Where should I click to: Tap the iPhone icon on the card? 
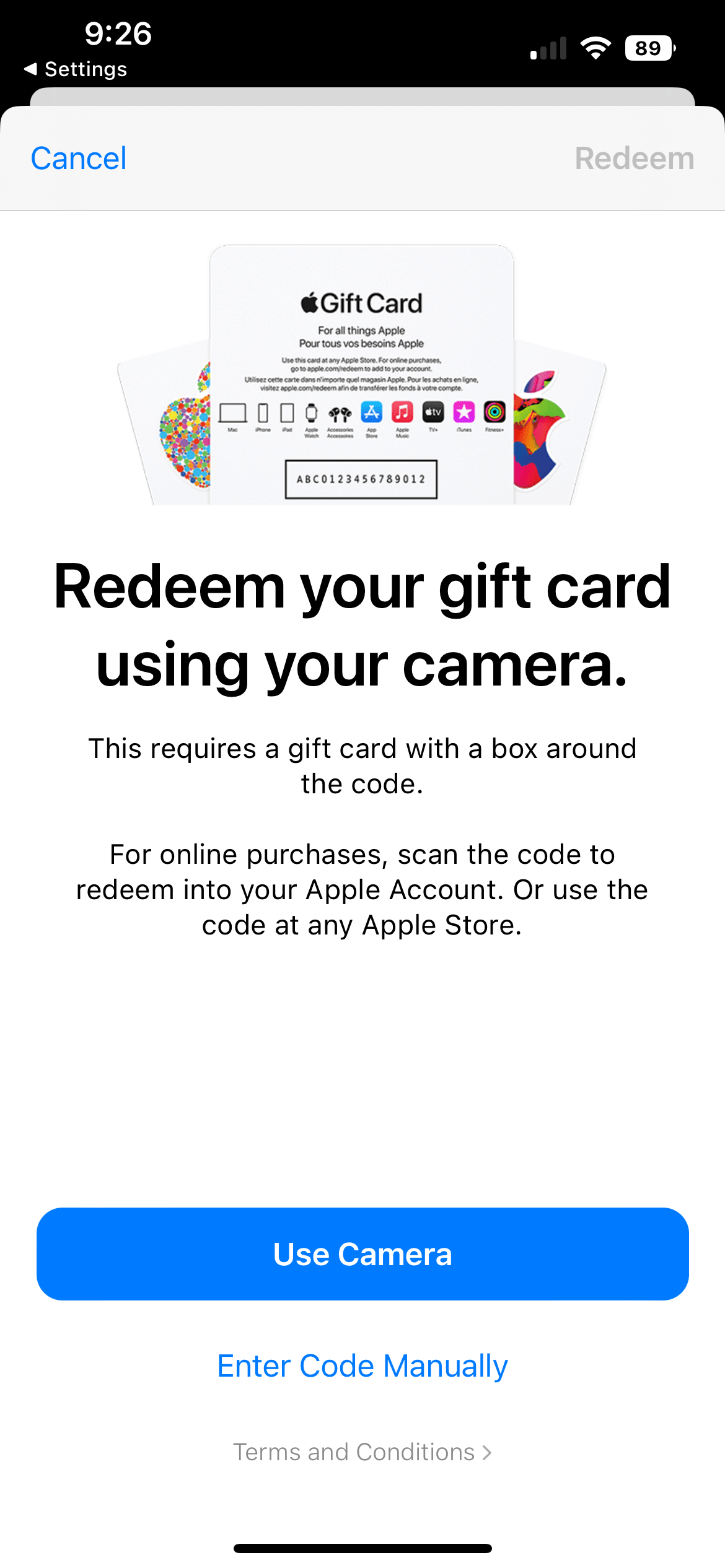pyautogui.click(x=263, y=412)
